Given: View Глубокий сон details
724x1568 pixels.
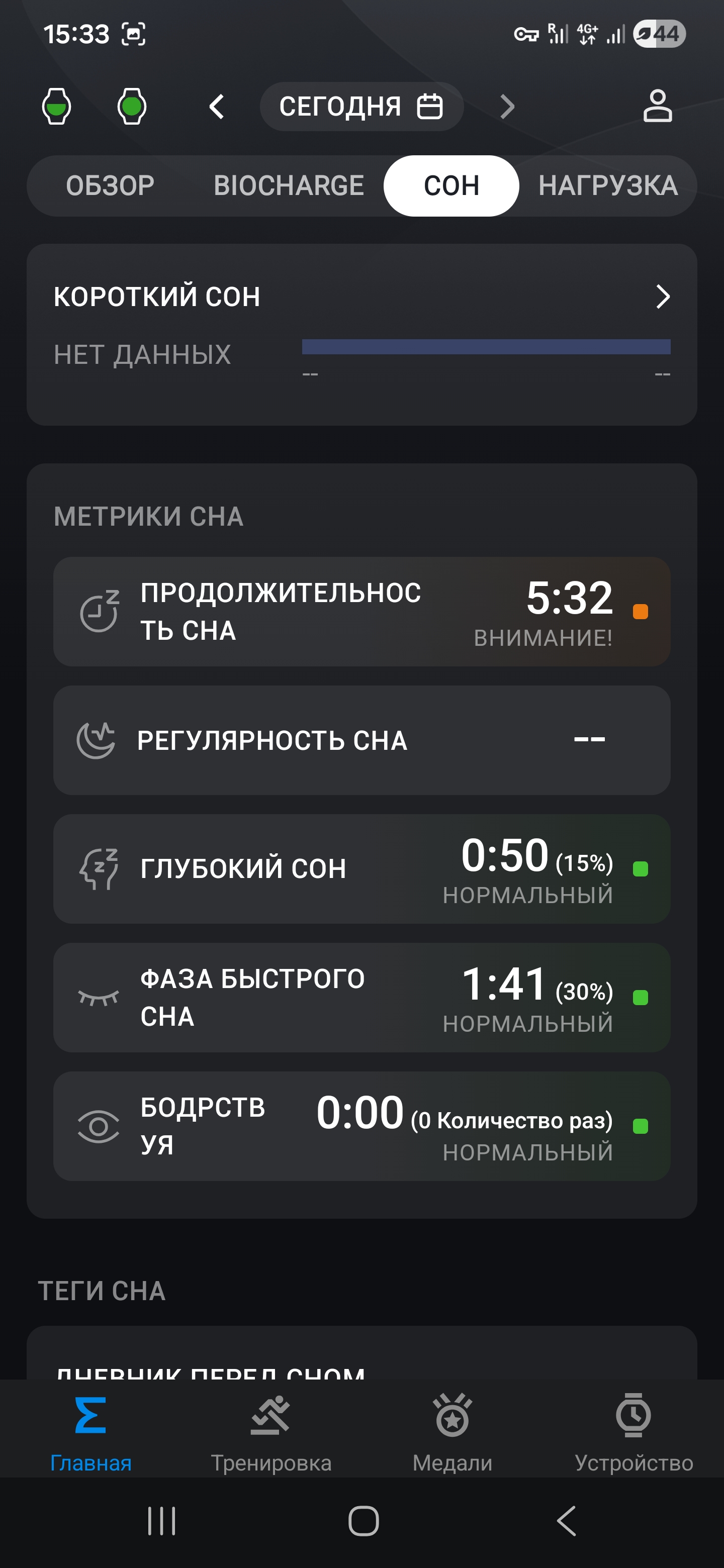Looking at the screenshot, I should 361,868.
